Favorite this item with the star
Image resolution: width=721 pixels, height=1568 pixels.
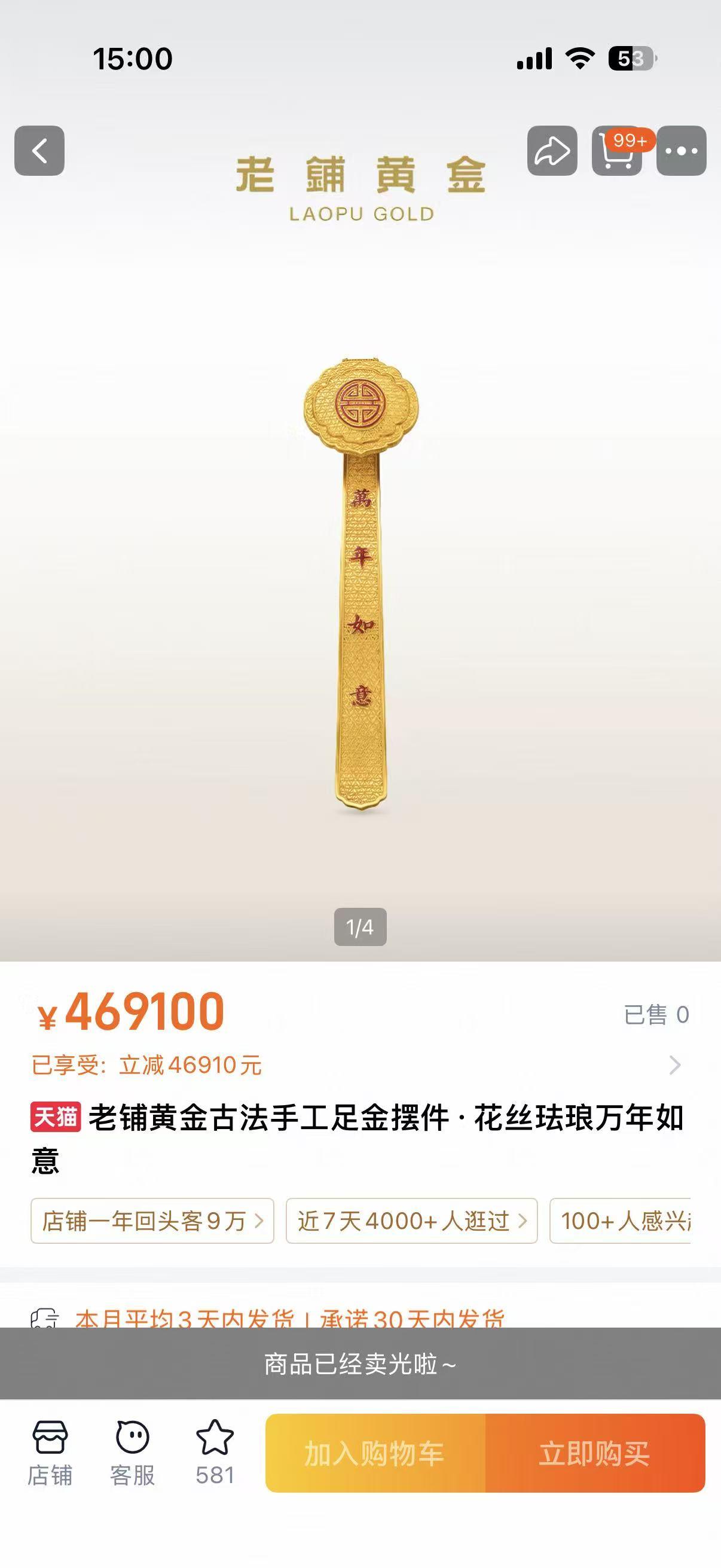[x=215, y=1453]
